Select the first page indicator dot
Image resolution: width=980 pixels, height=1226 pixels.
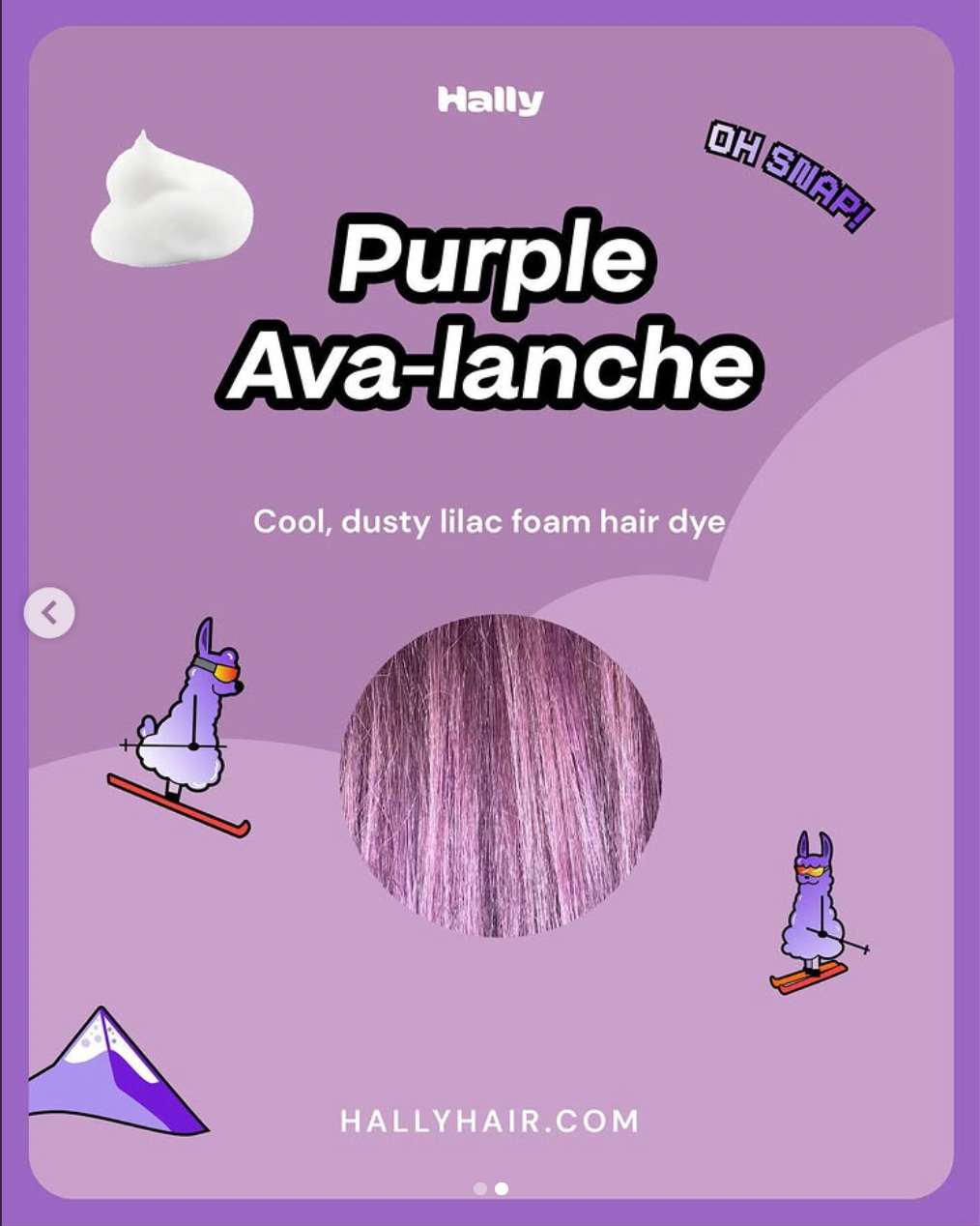pyautogui.click(x=480, y=1188)
